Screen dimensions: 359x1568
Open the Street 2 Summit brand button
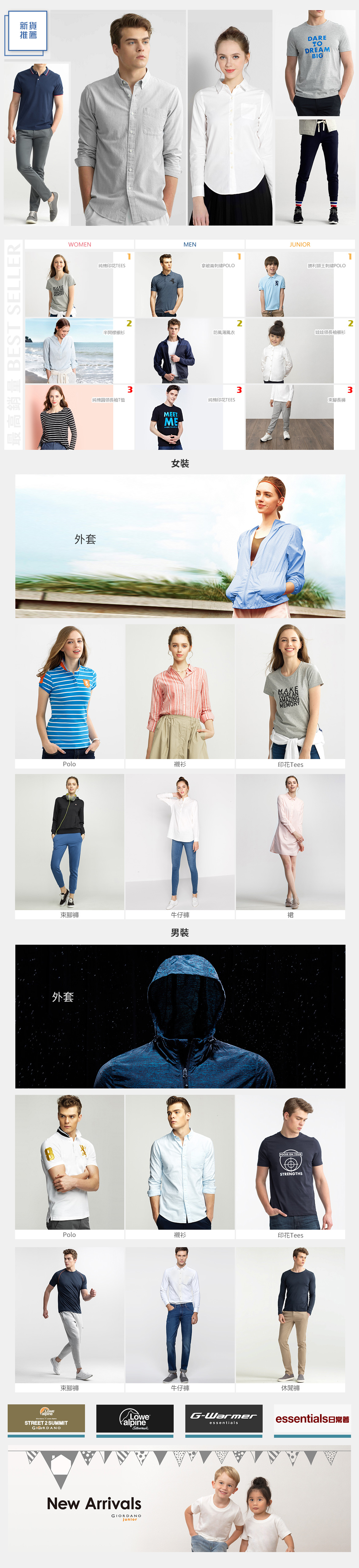click(x=46, y=1419)
